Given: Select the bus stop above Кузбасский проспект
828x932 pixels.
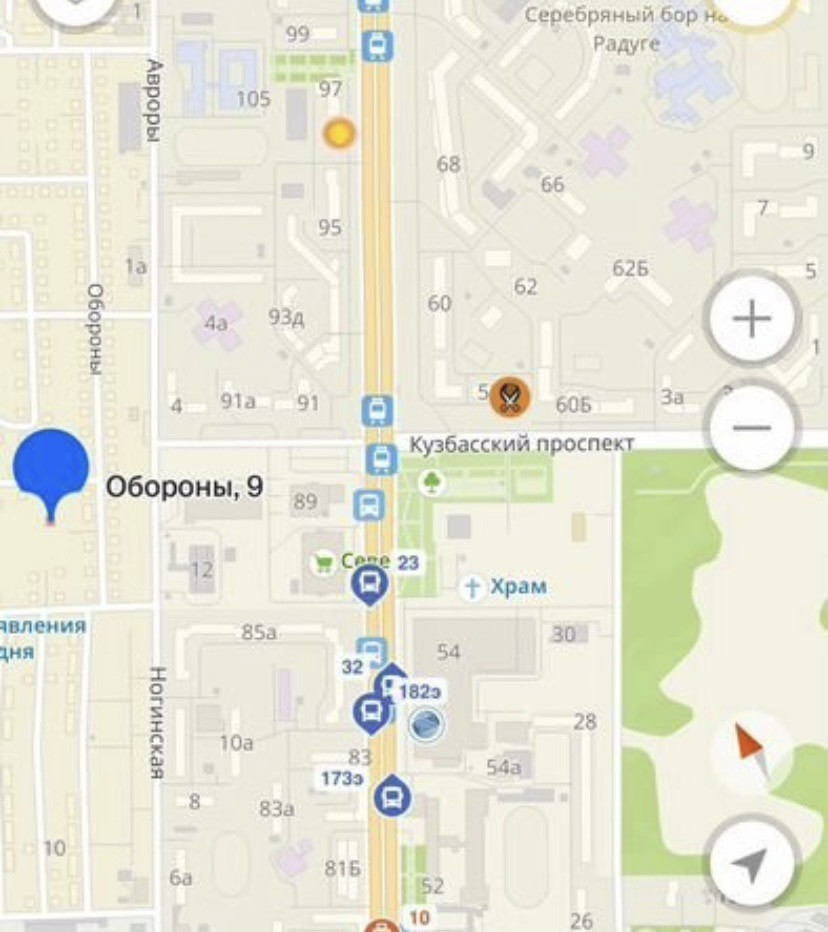Looking at the screenshot, I should (x=378, y=410).
